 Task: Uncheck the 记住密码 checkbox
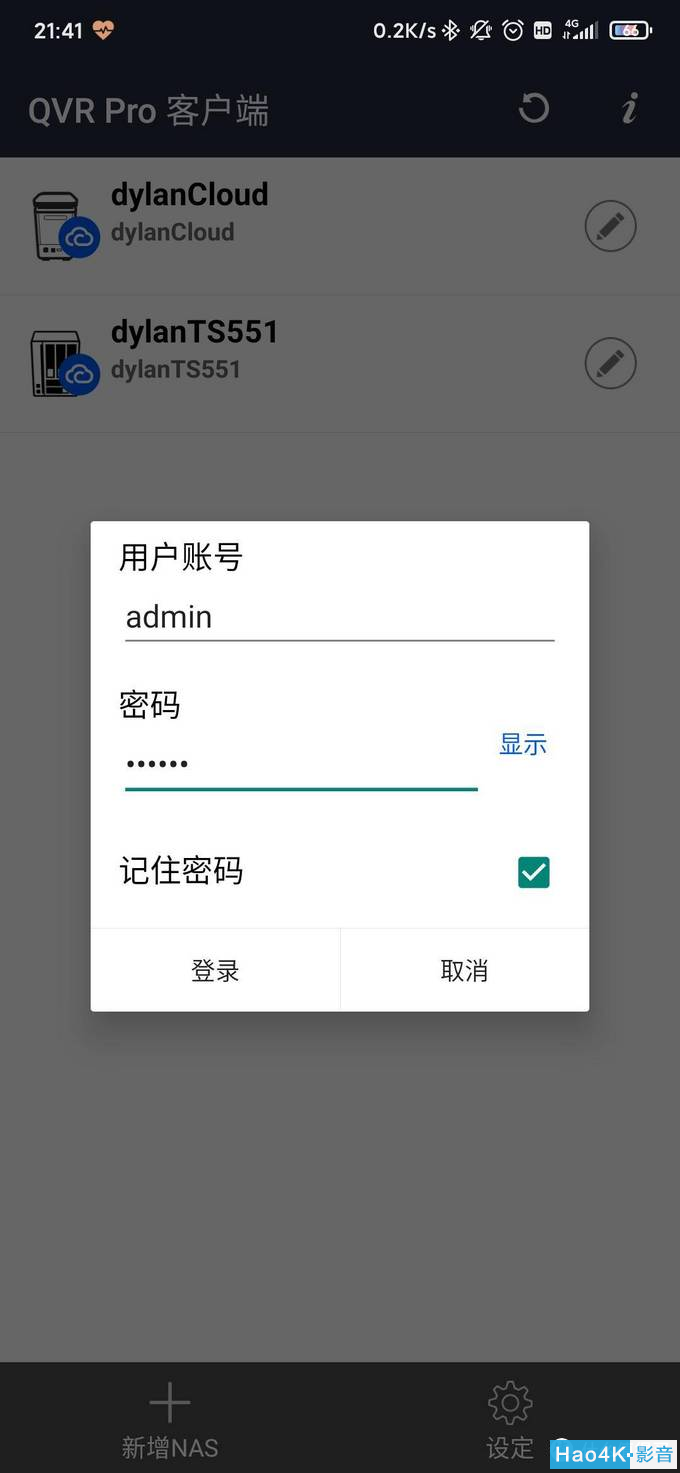534,872
